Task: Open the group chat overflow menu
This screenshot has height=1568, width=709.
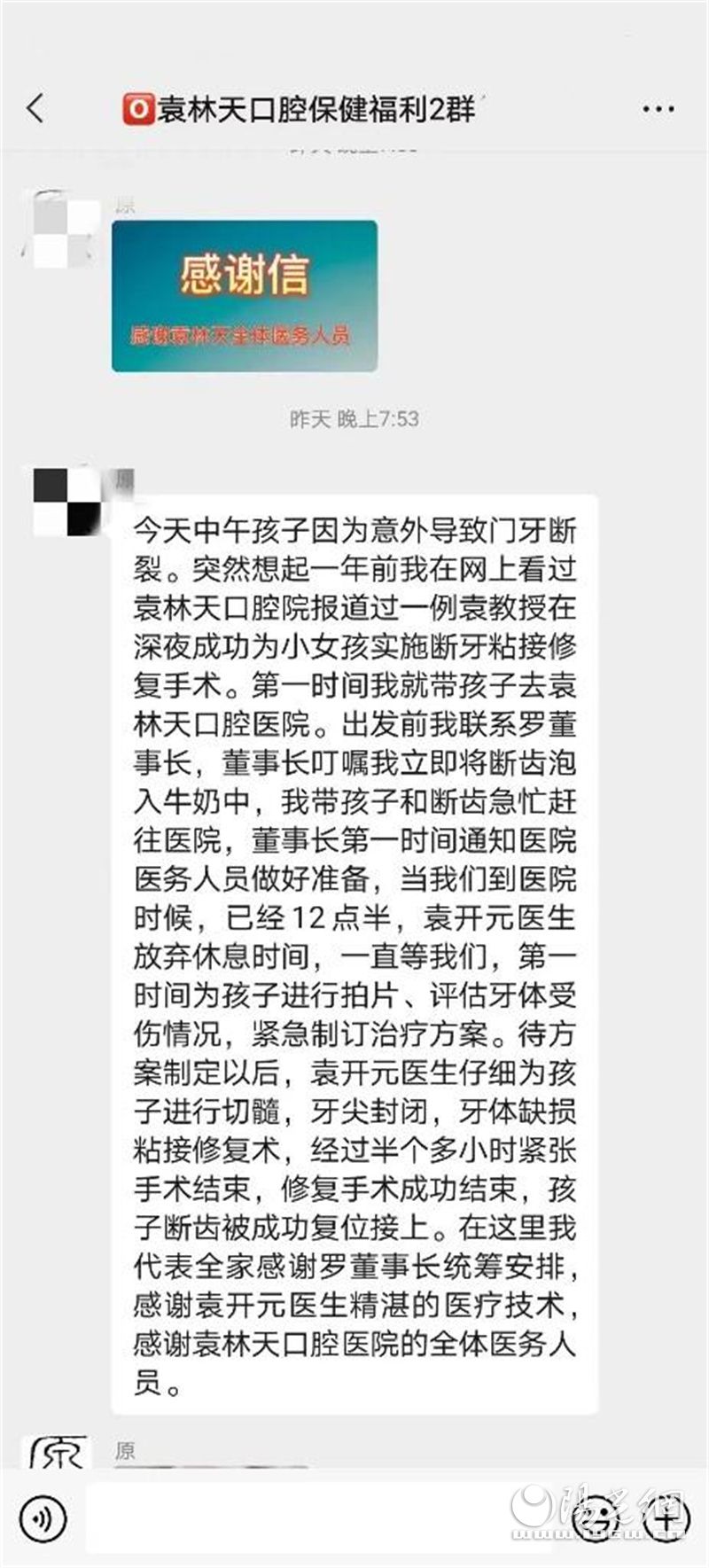Action: pos(658,110)
